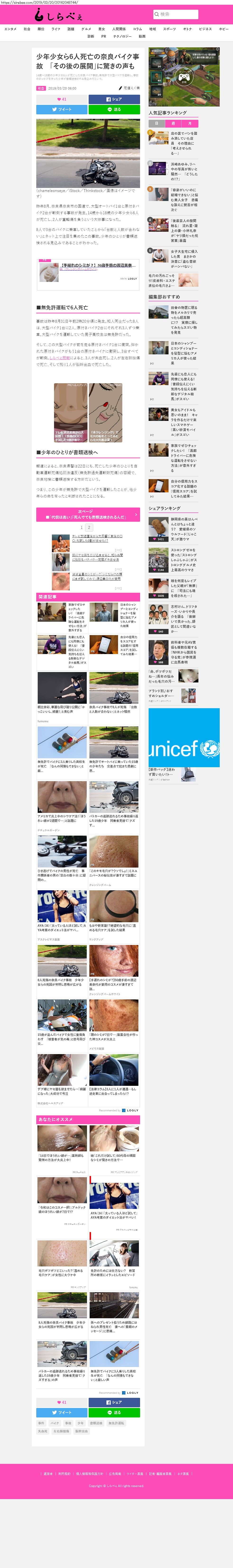
Task: Jump to page 2 of the article
Action: 89,528
